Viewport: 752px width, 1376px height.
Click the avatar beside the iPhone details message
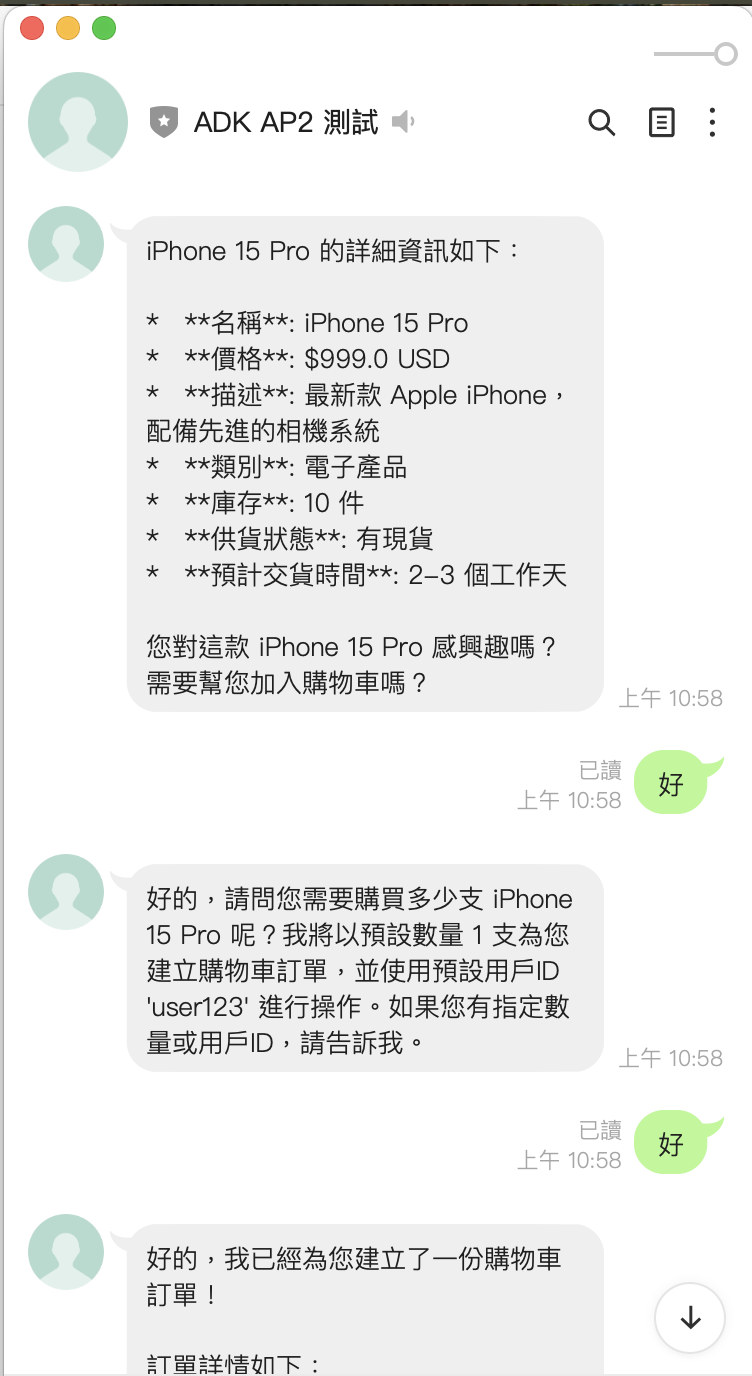(65, 243)
